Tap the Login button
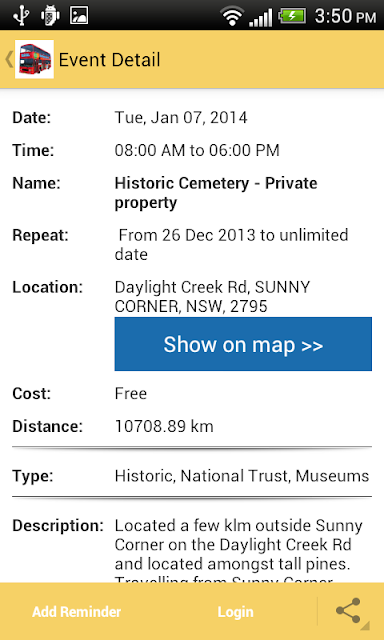Viewport: 384px width, 640px height. 235,611
